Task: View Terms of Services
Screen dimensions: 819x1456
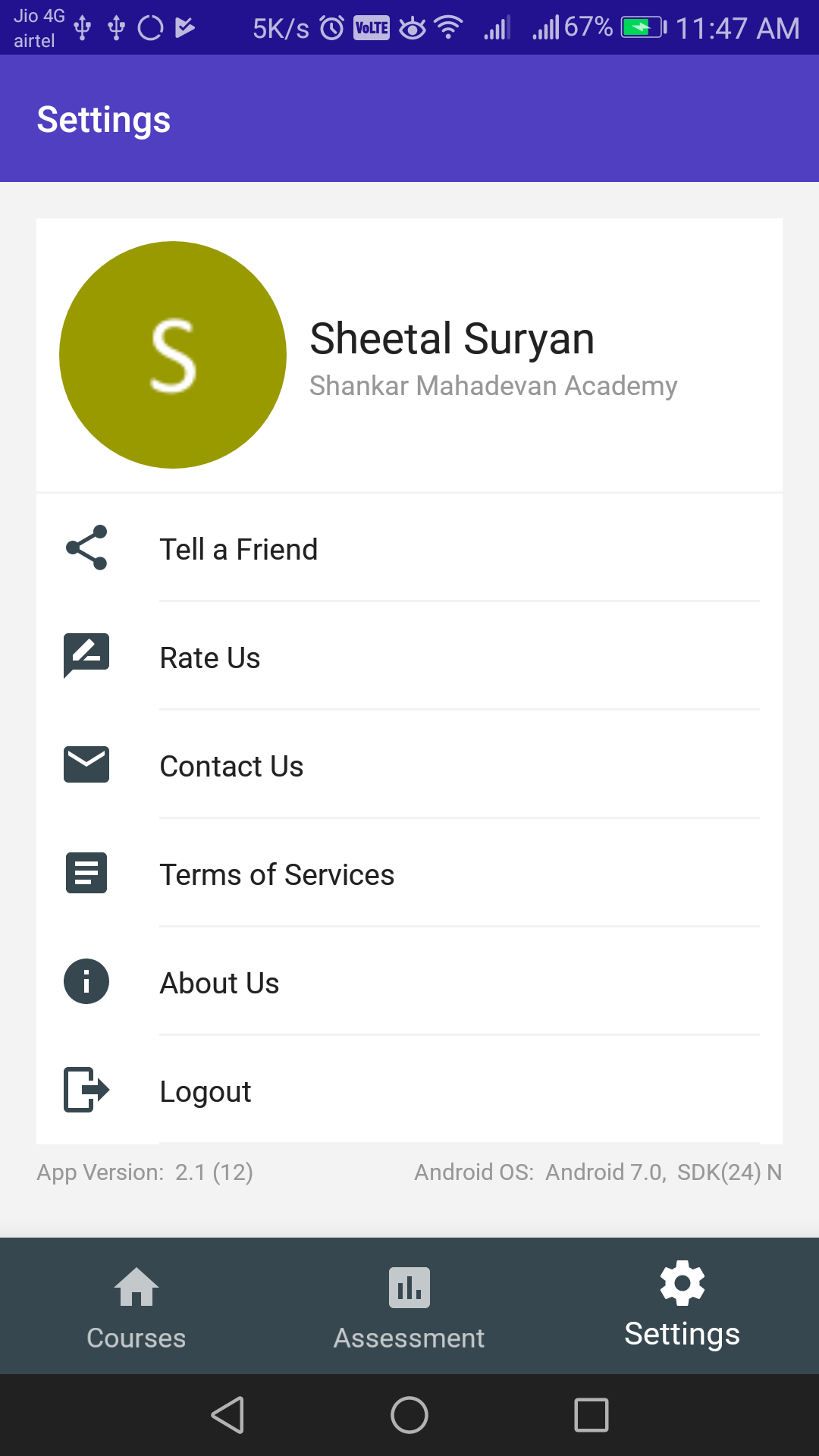Action: point(277,874)
